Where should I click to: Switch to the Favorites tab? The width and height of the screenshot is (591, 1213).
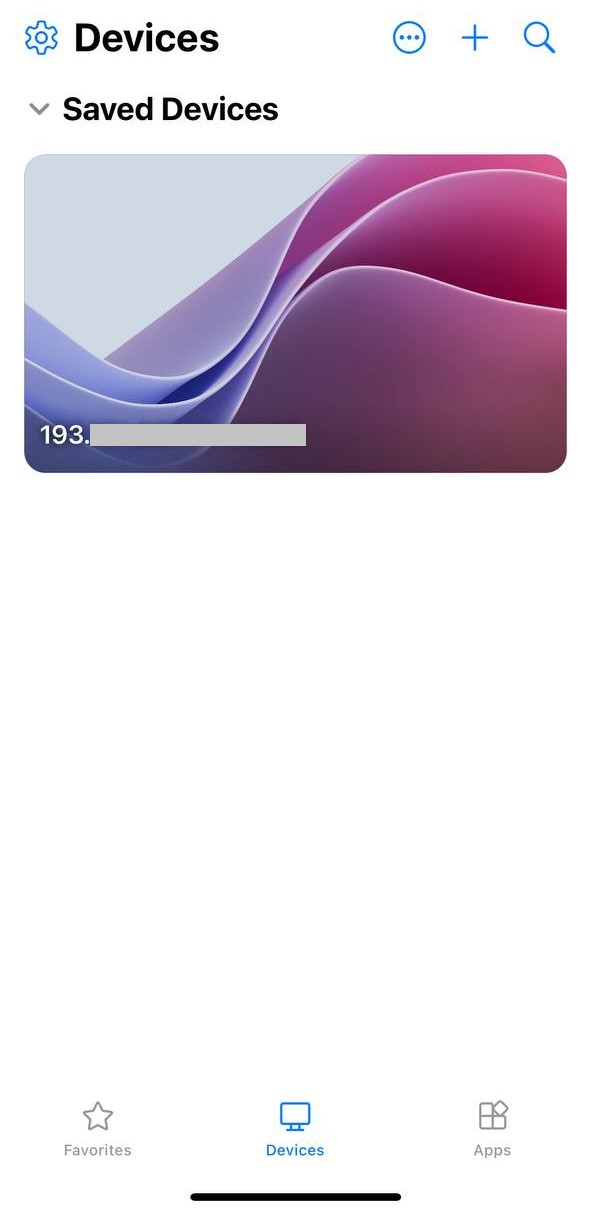97,1129
